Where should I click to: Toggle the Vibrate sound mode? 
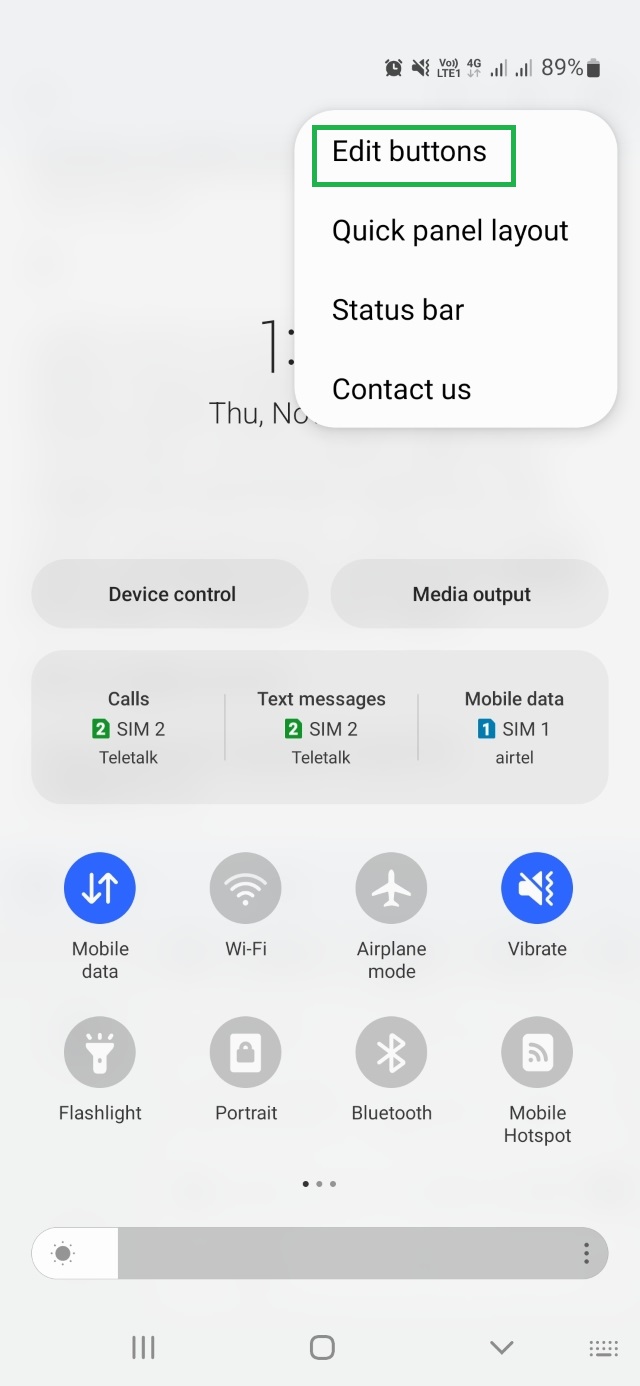pyautogui.click(x=537, y=887)
